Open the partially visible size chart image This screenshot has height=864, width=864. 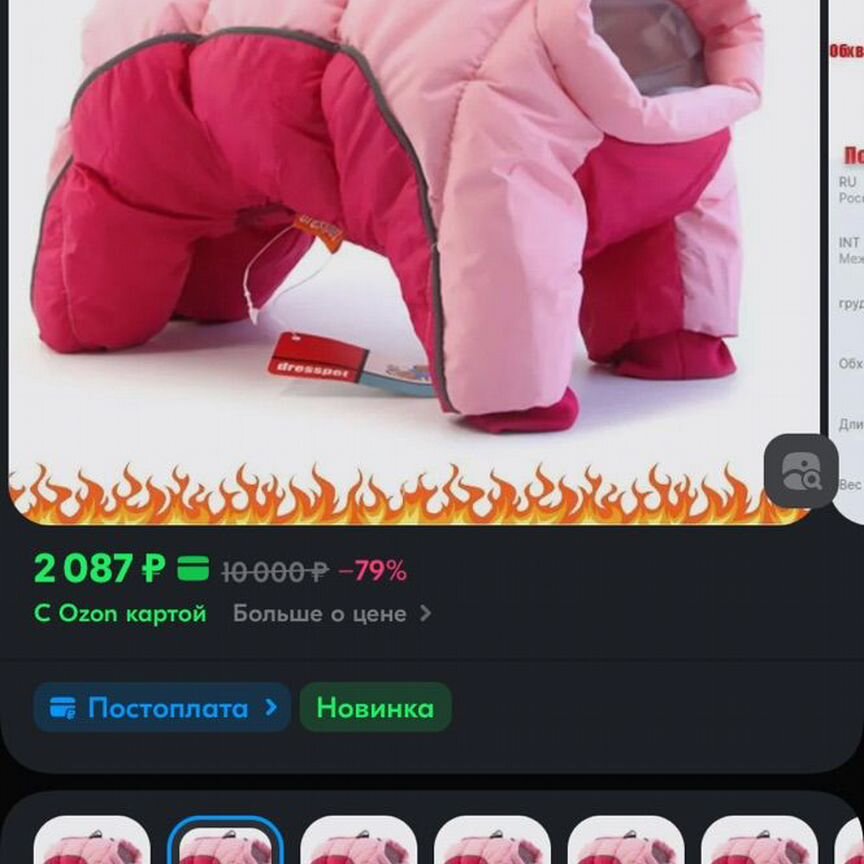[848, 250]
